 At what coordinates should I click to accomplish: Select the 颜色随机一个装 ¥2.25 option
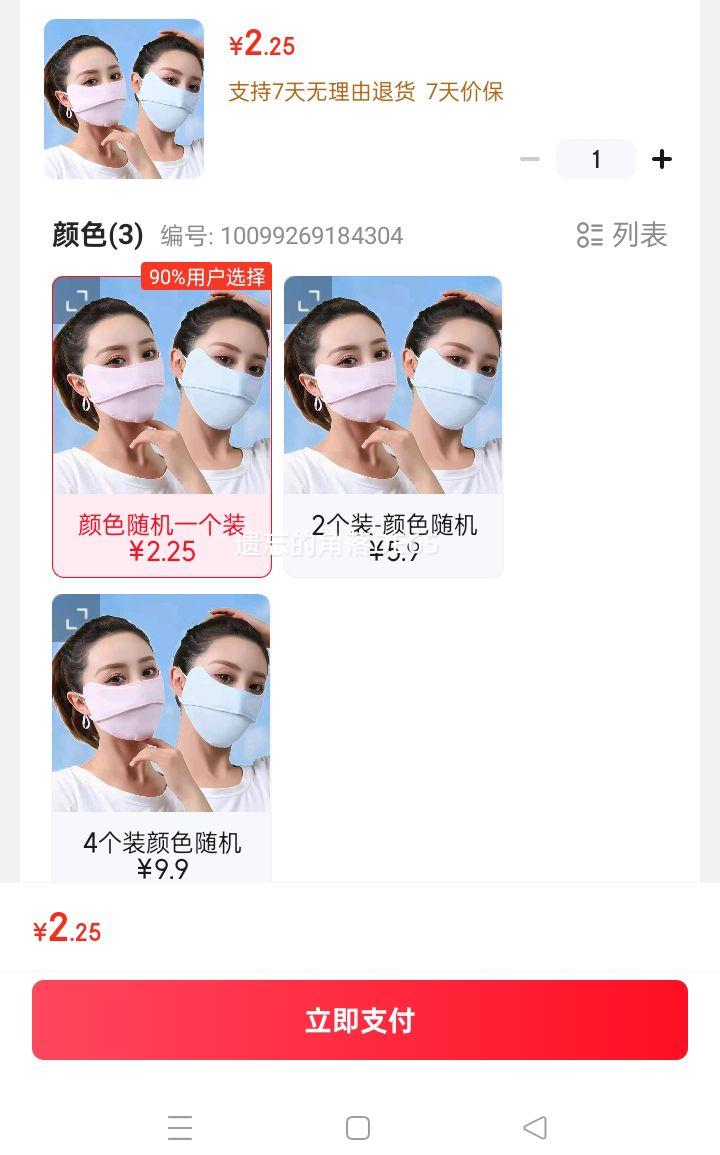click(x=162, y=426)
